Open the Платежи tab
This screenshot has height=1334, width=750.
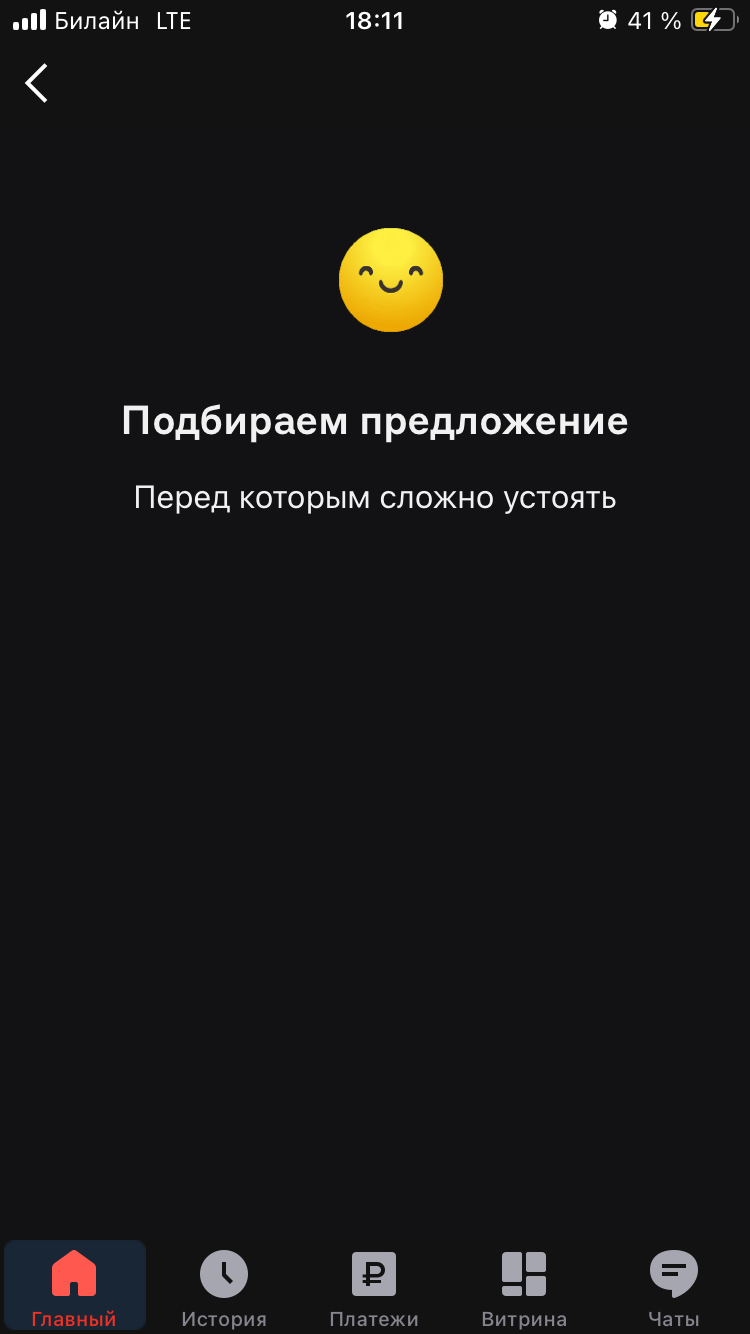(374, 1286)
